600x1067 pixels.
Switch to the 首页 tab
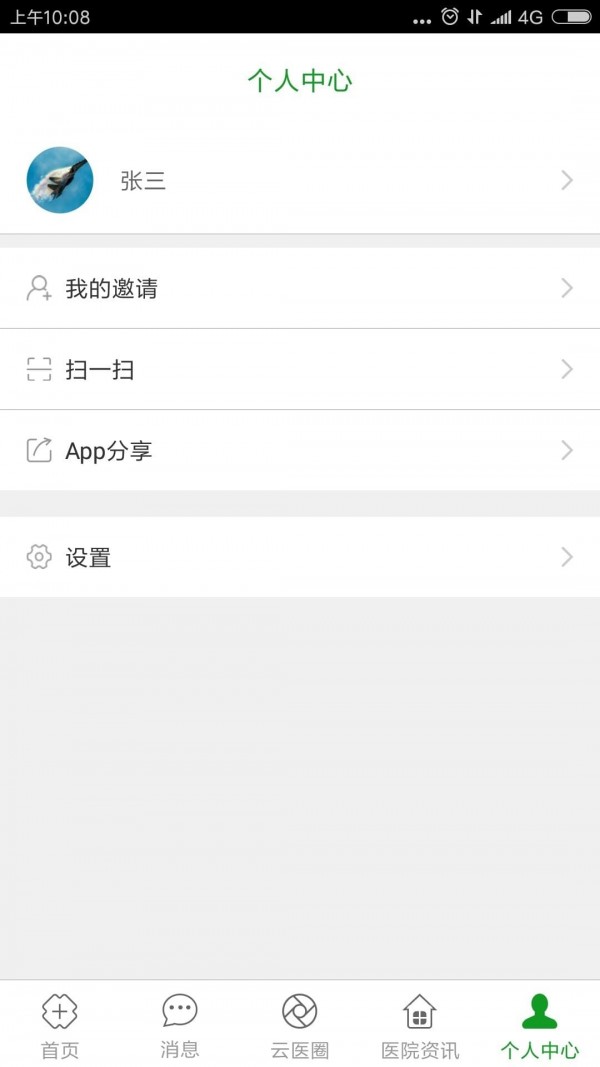tap(60, 1025)
